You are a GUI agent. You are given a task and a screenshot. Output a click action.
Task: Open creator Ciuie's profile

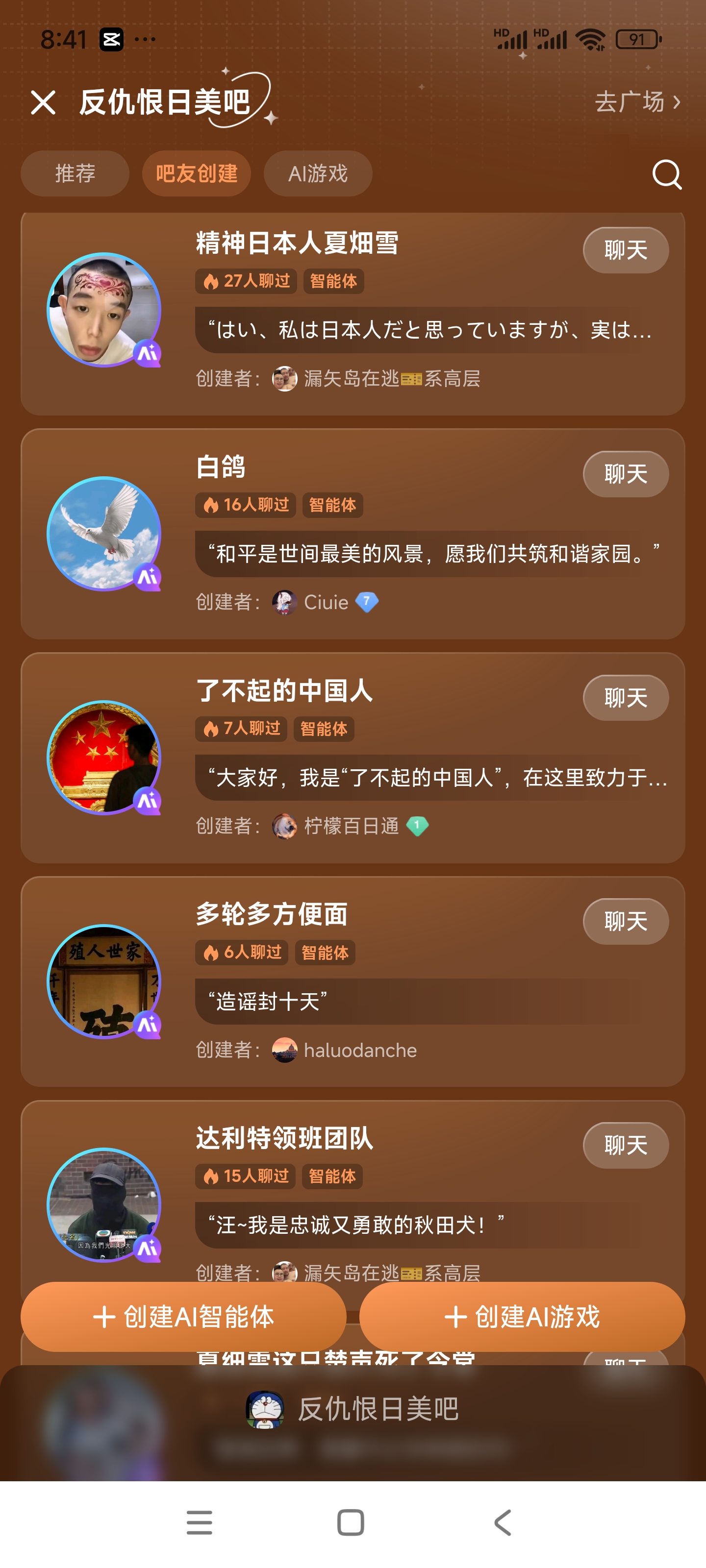[326, 603]
